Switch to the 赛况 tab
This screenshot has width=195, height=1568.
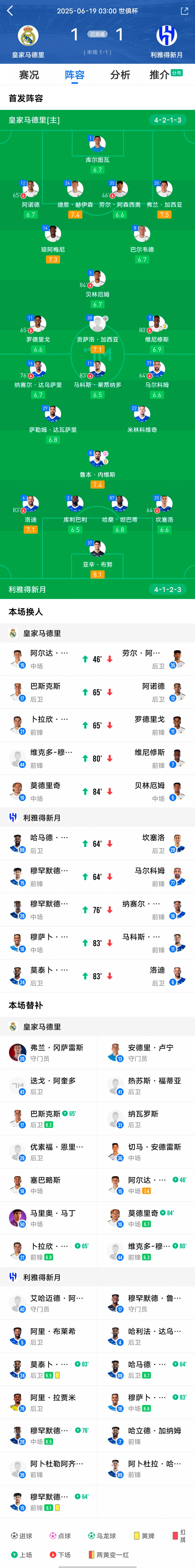[29, 75]
